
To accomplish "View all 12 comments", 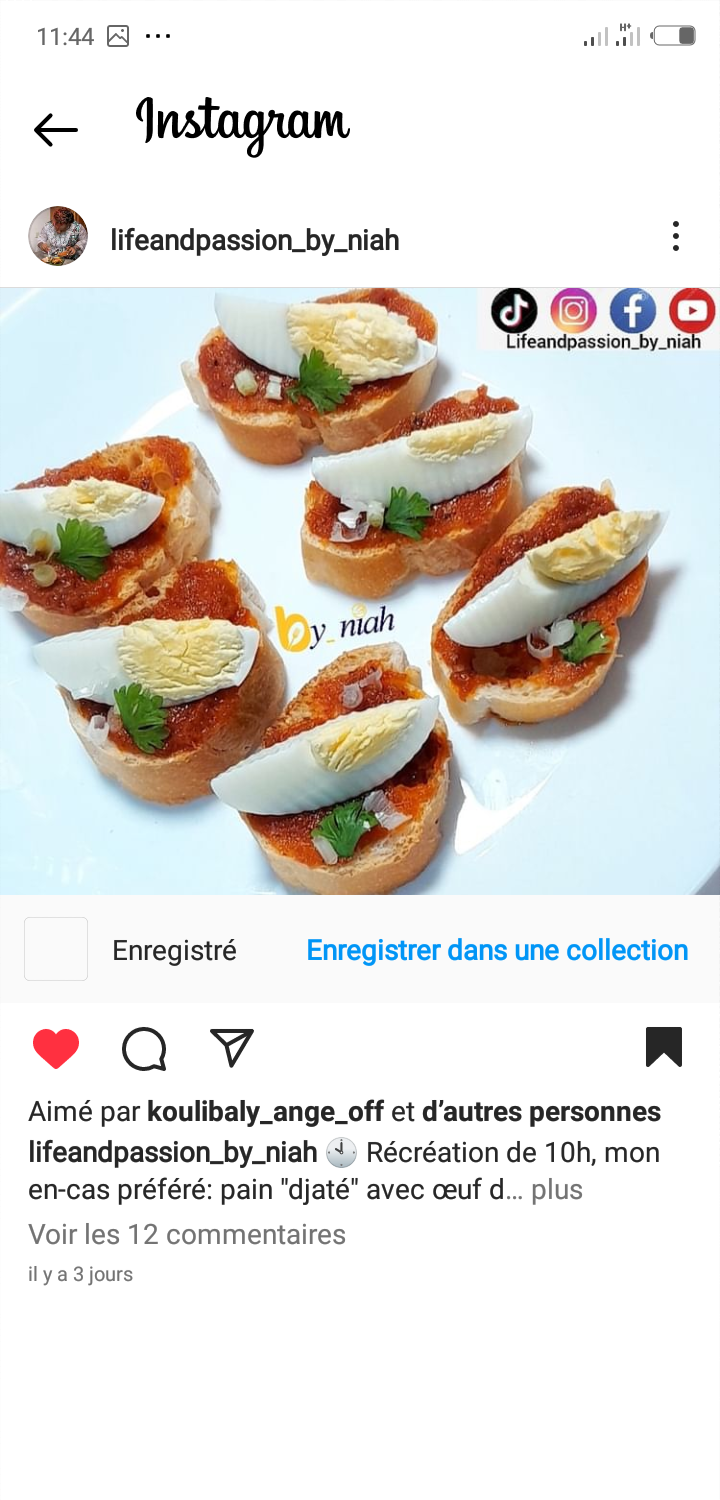I will (x=187, y=1234).
